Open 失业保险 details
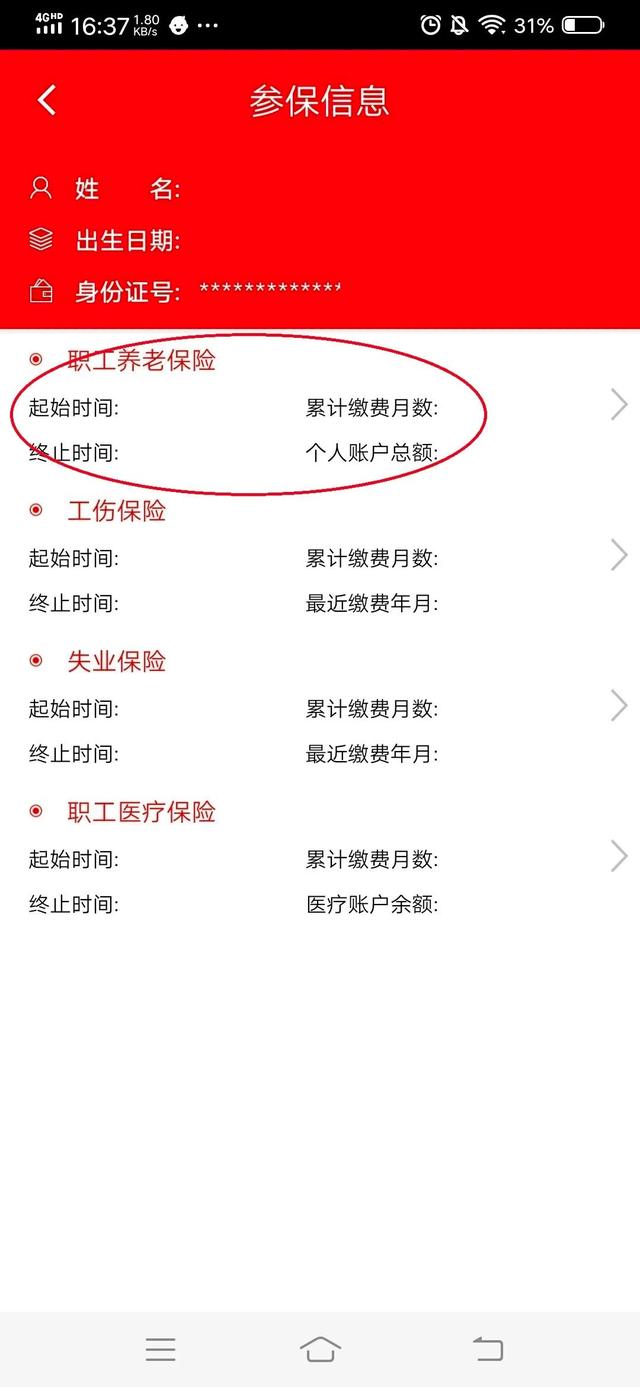Screen dimensions: 640x1387 pyautogui.click(x=618, y=706)
